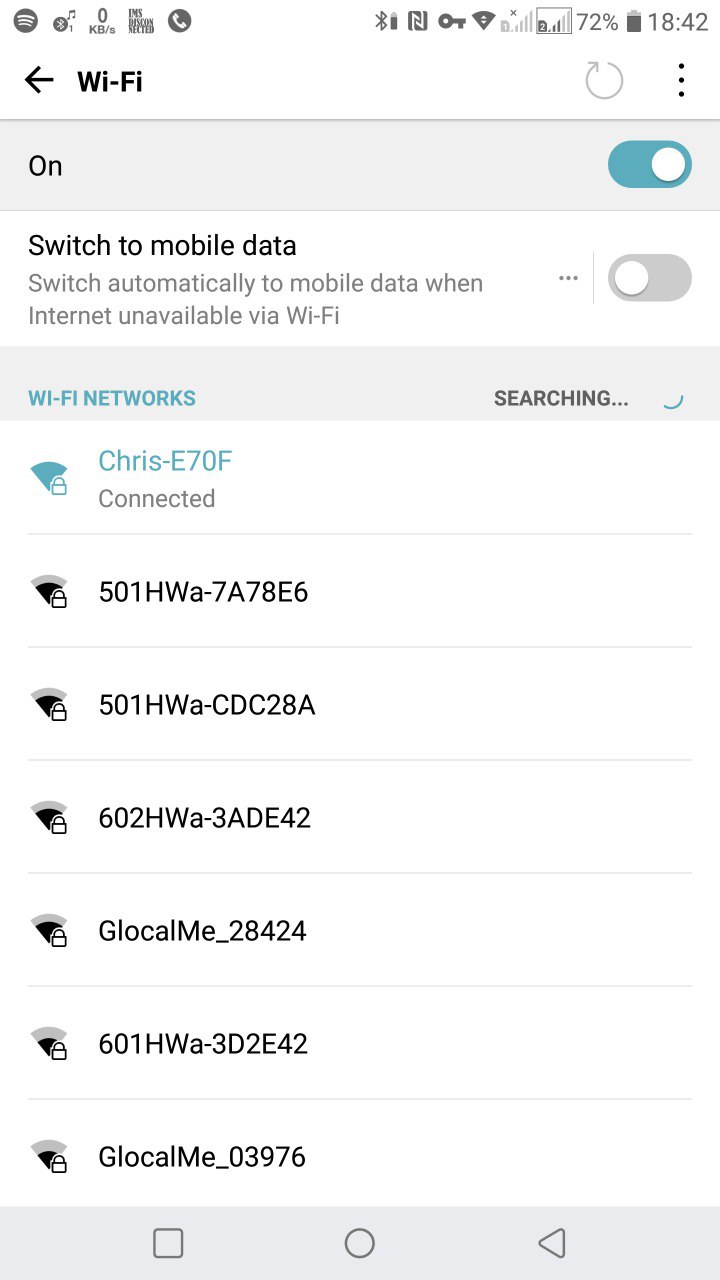Refresh the Wi-Fi network list
720x1280 pixels.
tap(604, 81)
